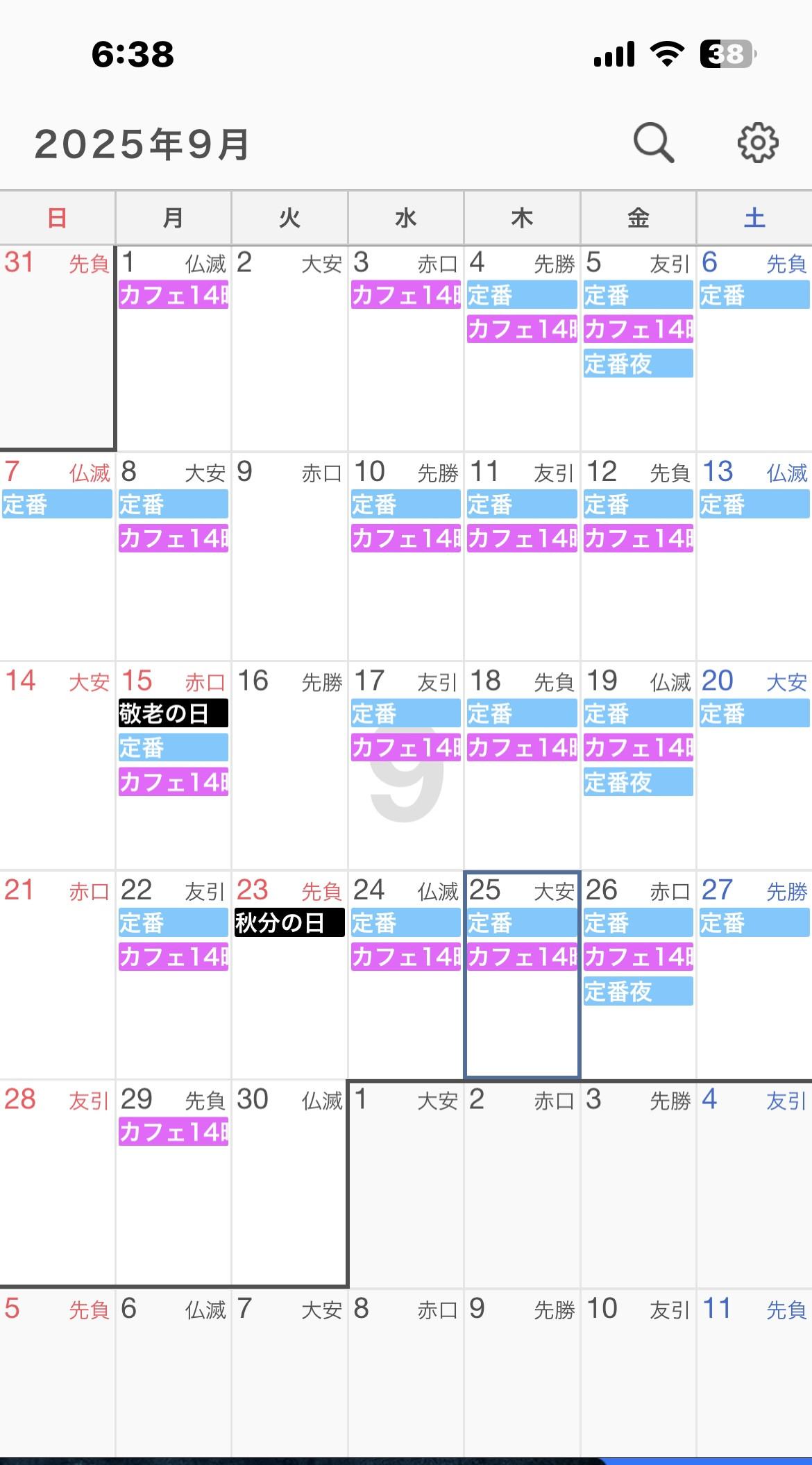This screenshot has height=1465, width=812.
Task: Select September 2 date cell
Action: pos(289,347)
